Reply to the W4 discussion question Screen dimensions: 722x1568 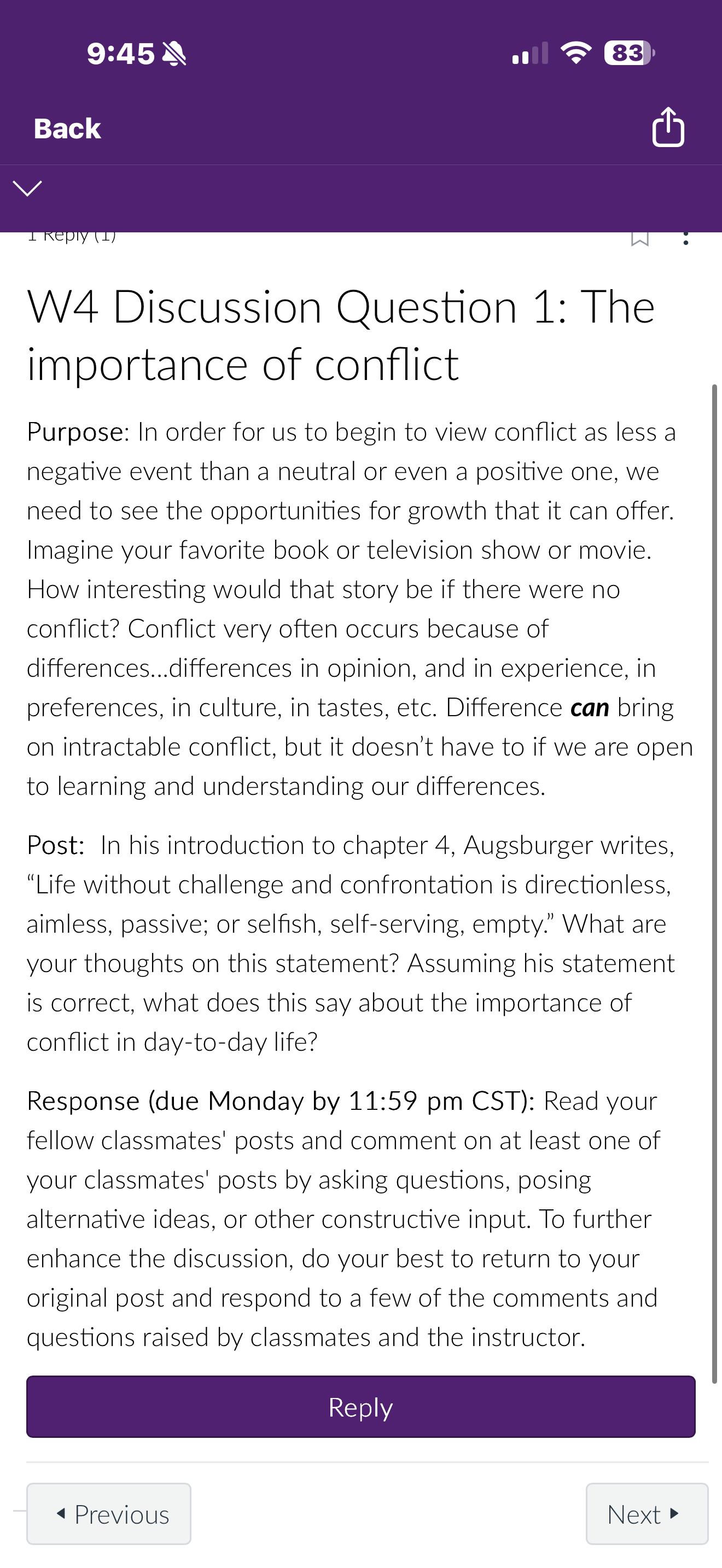click(360, 1407)
